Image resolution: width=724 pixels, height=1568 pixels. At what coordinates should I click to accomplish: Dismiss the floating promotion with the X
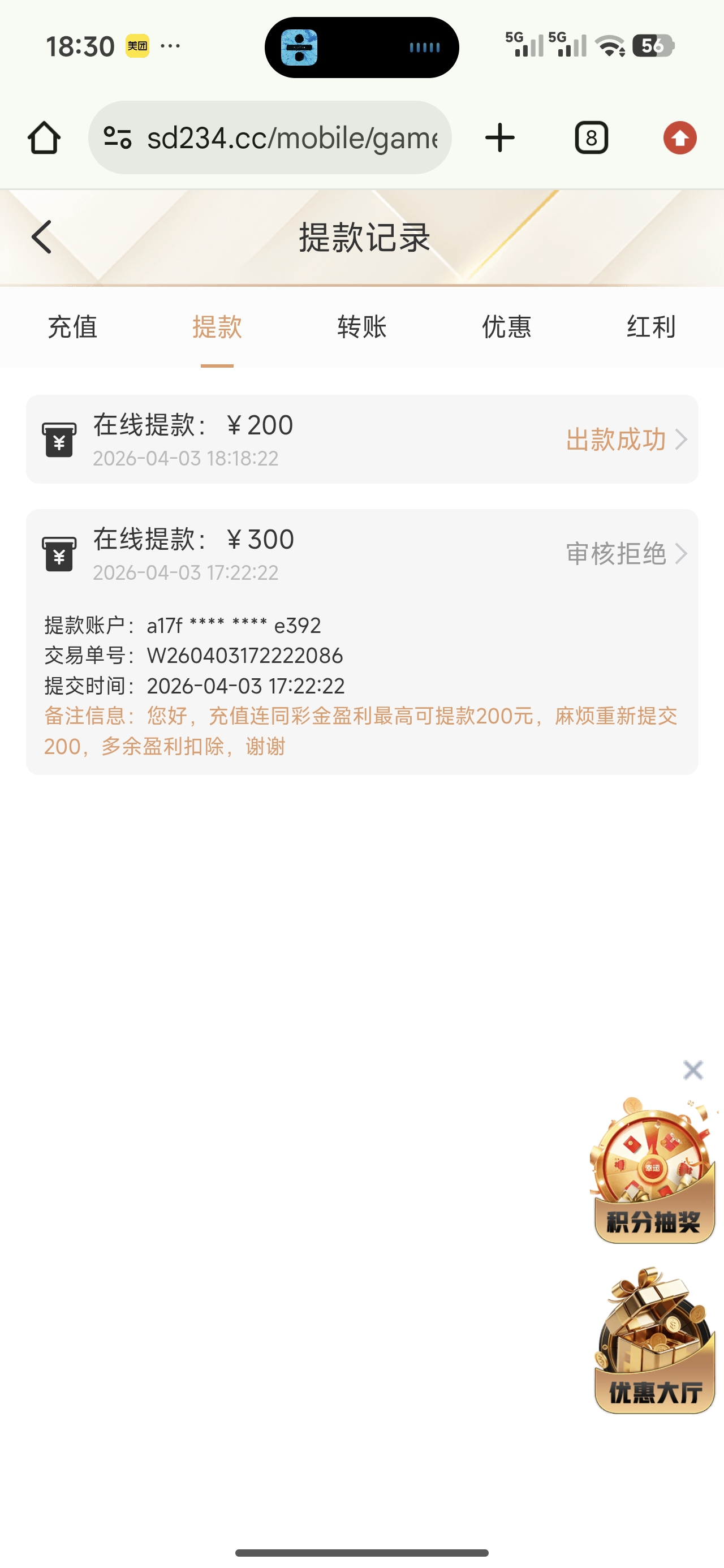(x=693, y=1070)
